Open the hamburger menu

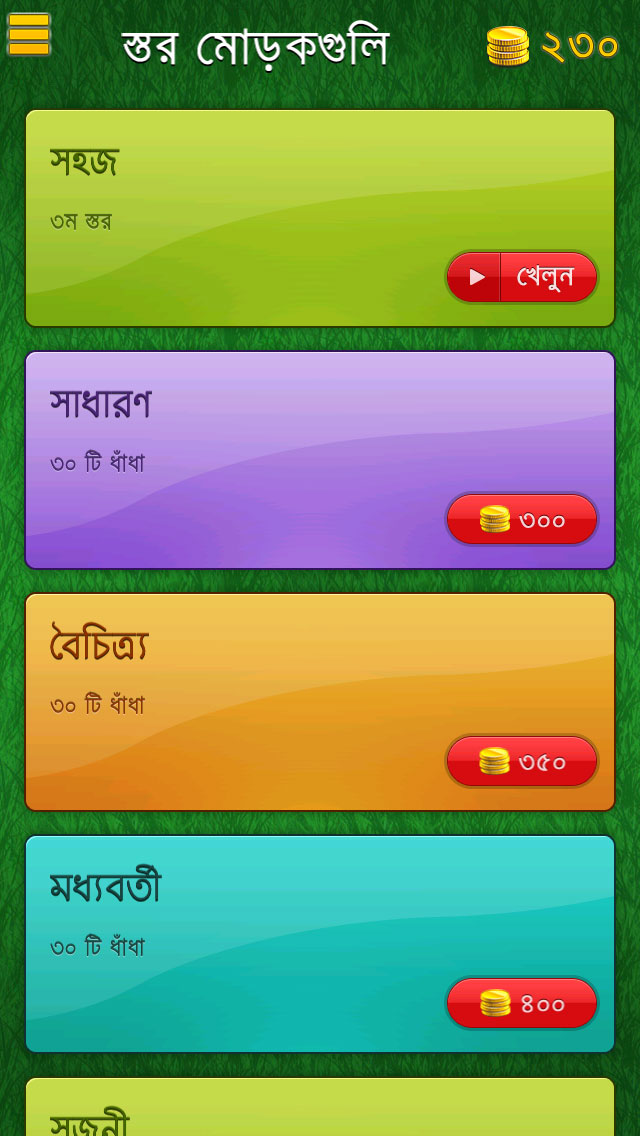tap(29, 34)
